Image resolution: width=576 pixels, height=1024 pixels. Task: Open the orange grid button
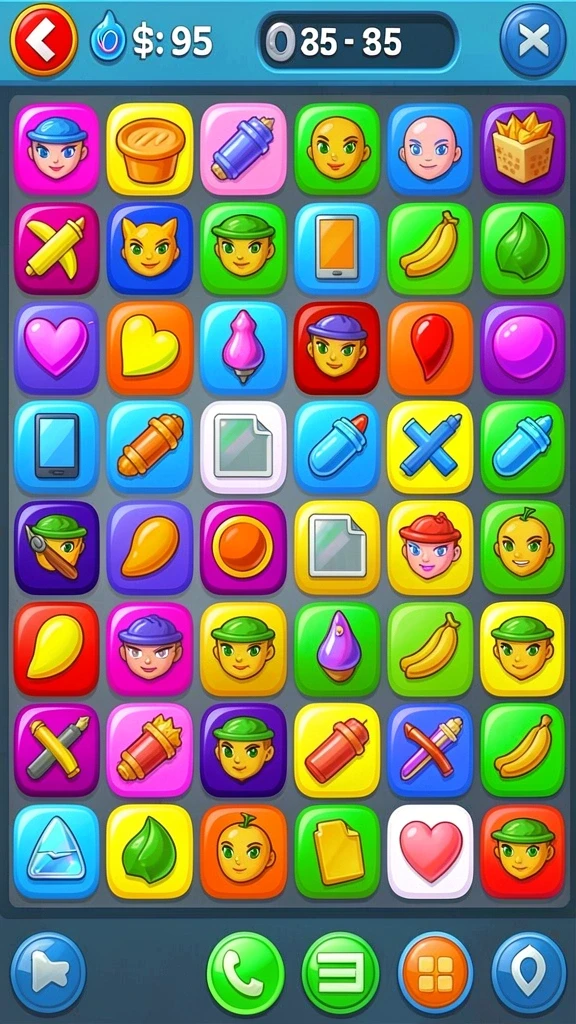coord(436,974)
